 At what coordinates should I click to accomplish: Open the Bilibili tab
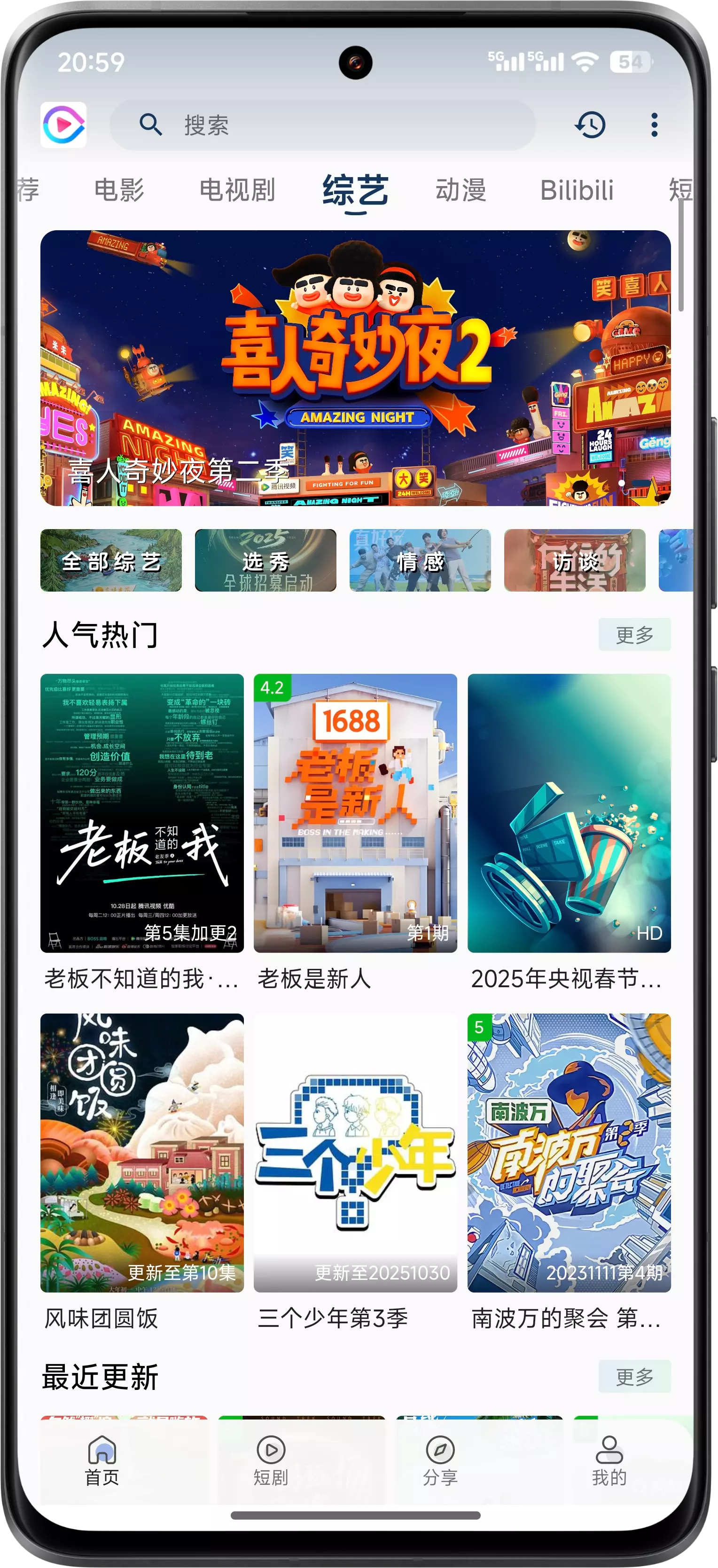[x=577, y=189]
